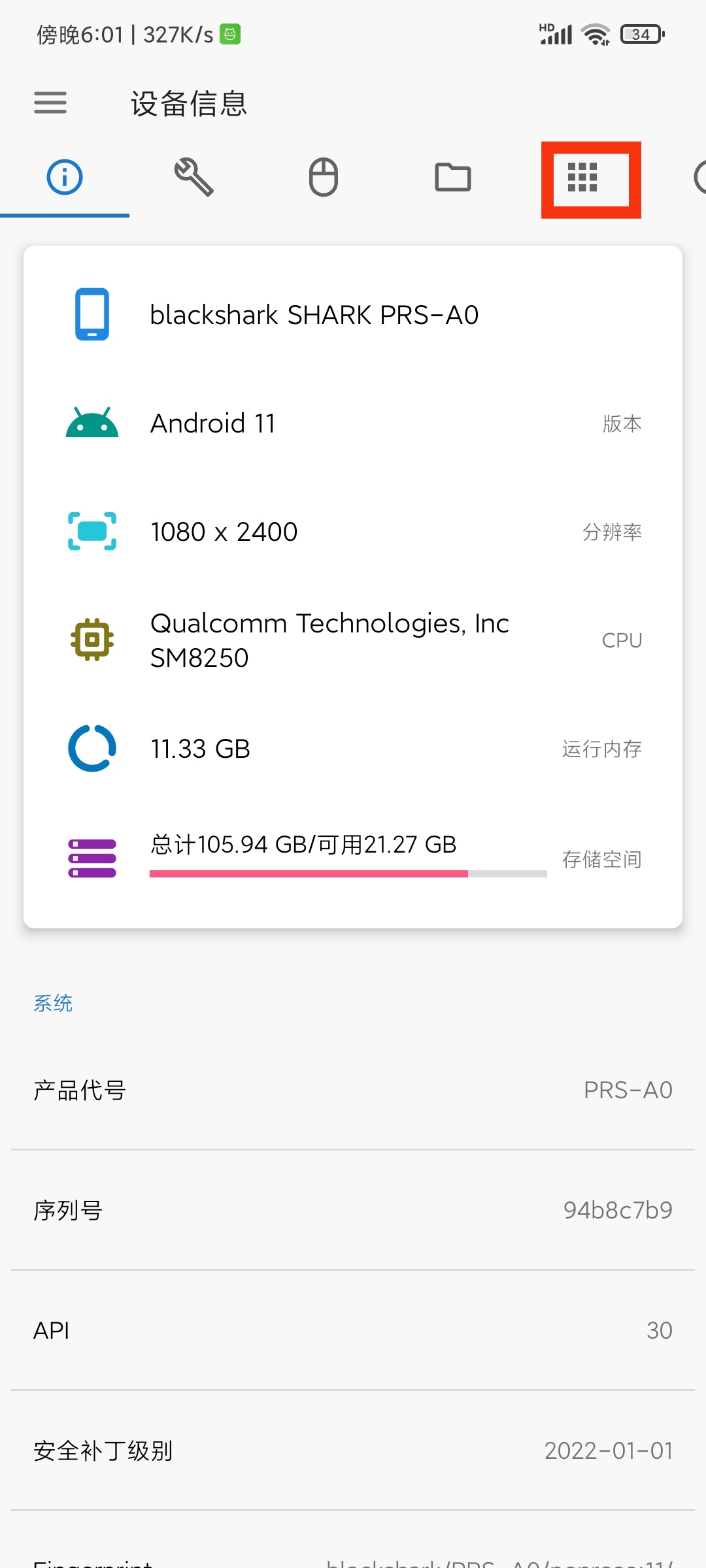
Task: Switch to the apps grid tab
Action: tap(582, 177)
